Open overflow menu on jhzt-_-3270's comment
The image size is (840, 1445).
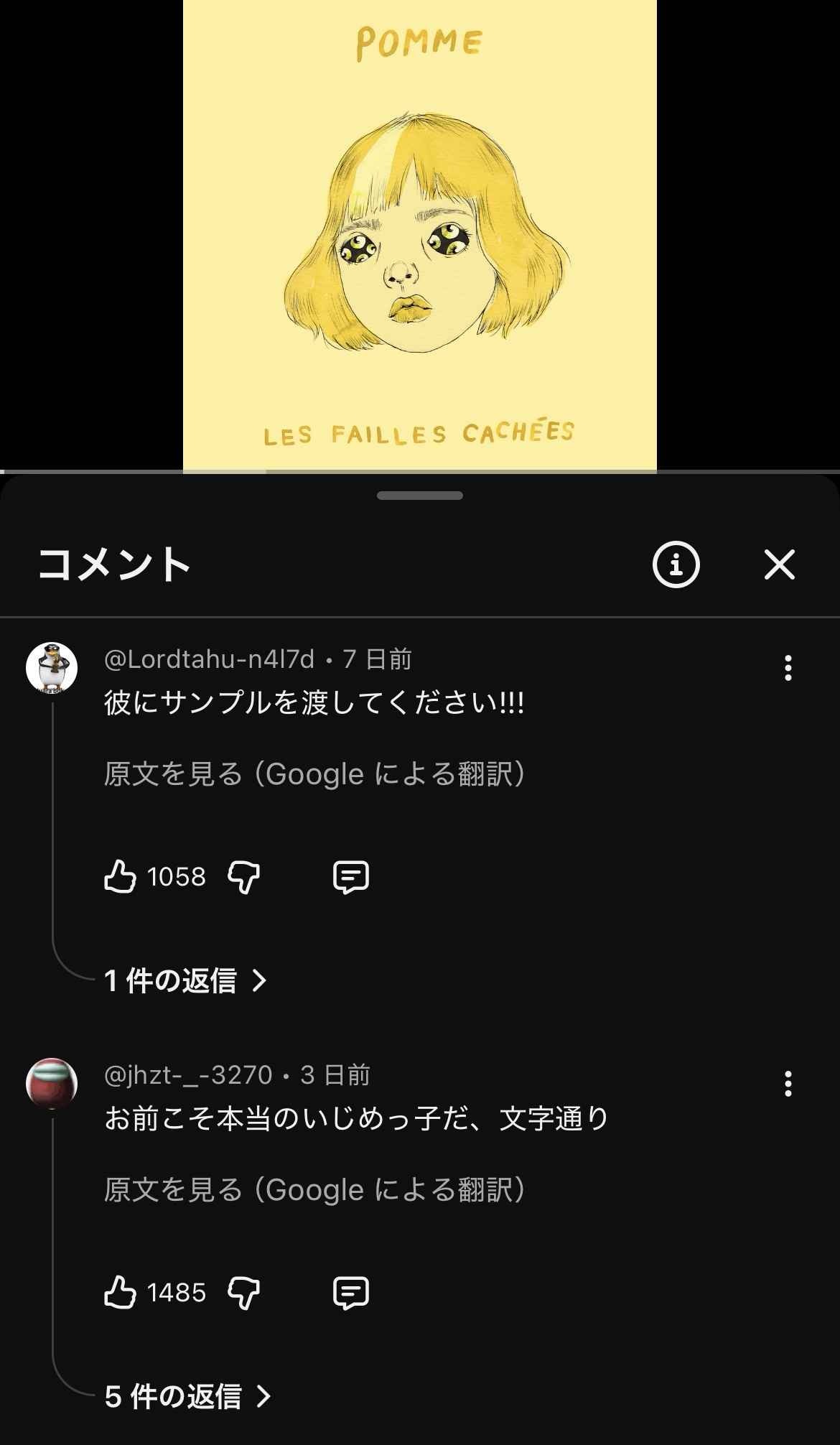tap(788, 1084)
